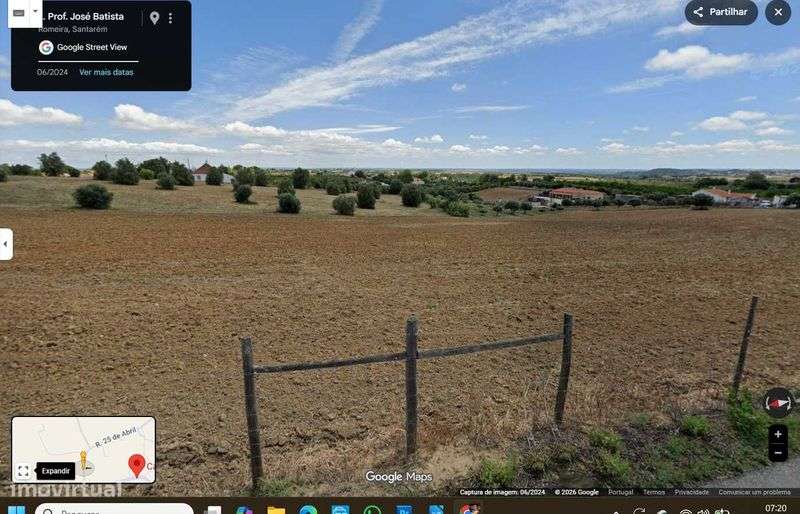Open the Windows Start menu
Viewport: 800px width, 514px height.
tap(16, 510)
